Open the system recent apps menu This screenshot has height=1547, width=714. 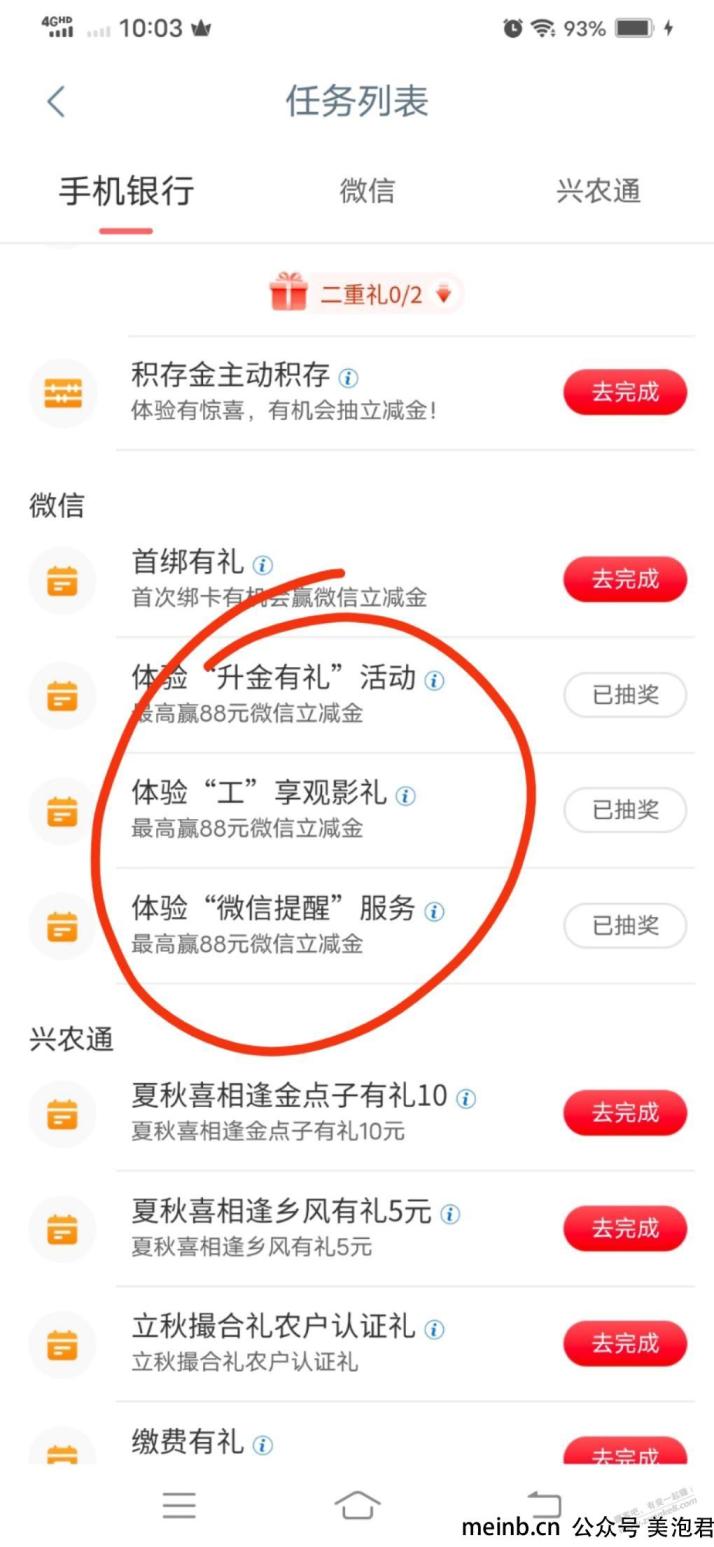click(x=179, y=1505)
